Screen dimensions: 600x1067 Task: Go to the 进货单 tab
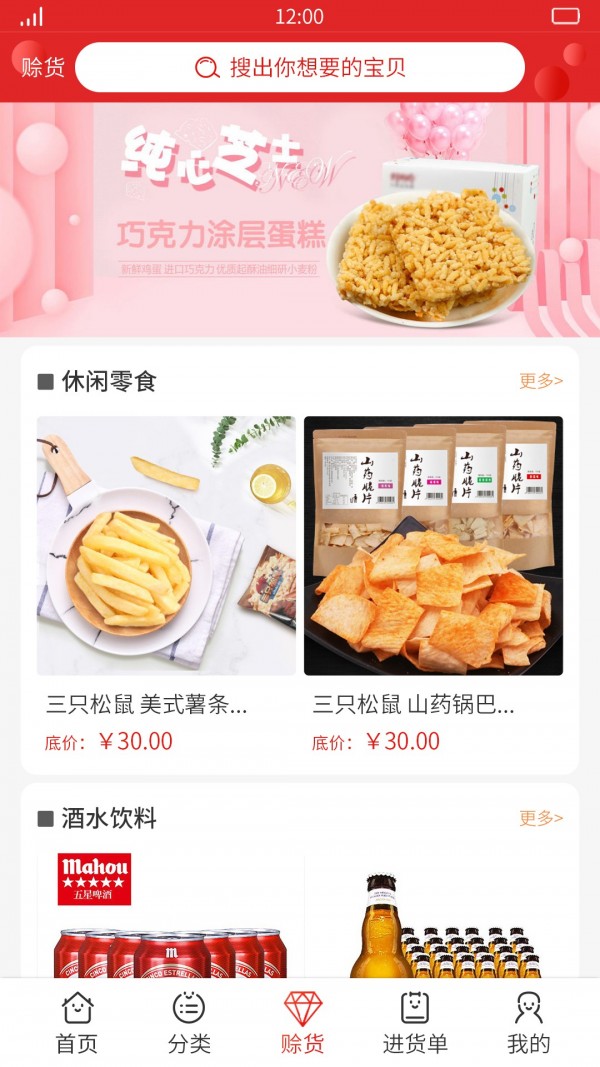[x=415, y=1022]
